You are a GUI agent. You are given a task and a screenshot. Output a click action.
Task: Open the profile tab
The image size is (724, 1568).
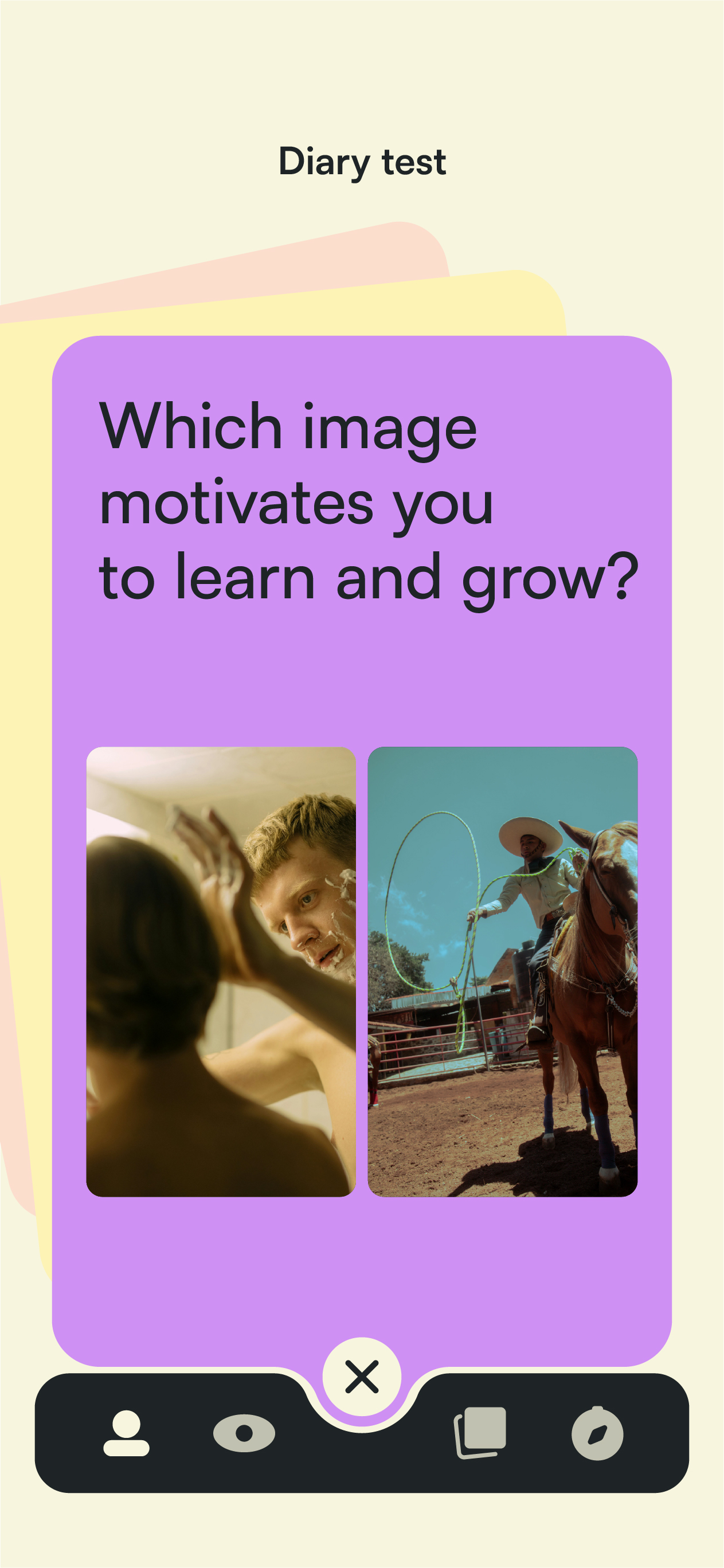(126, 1433)
